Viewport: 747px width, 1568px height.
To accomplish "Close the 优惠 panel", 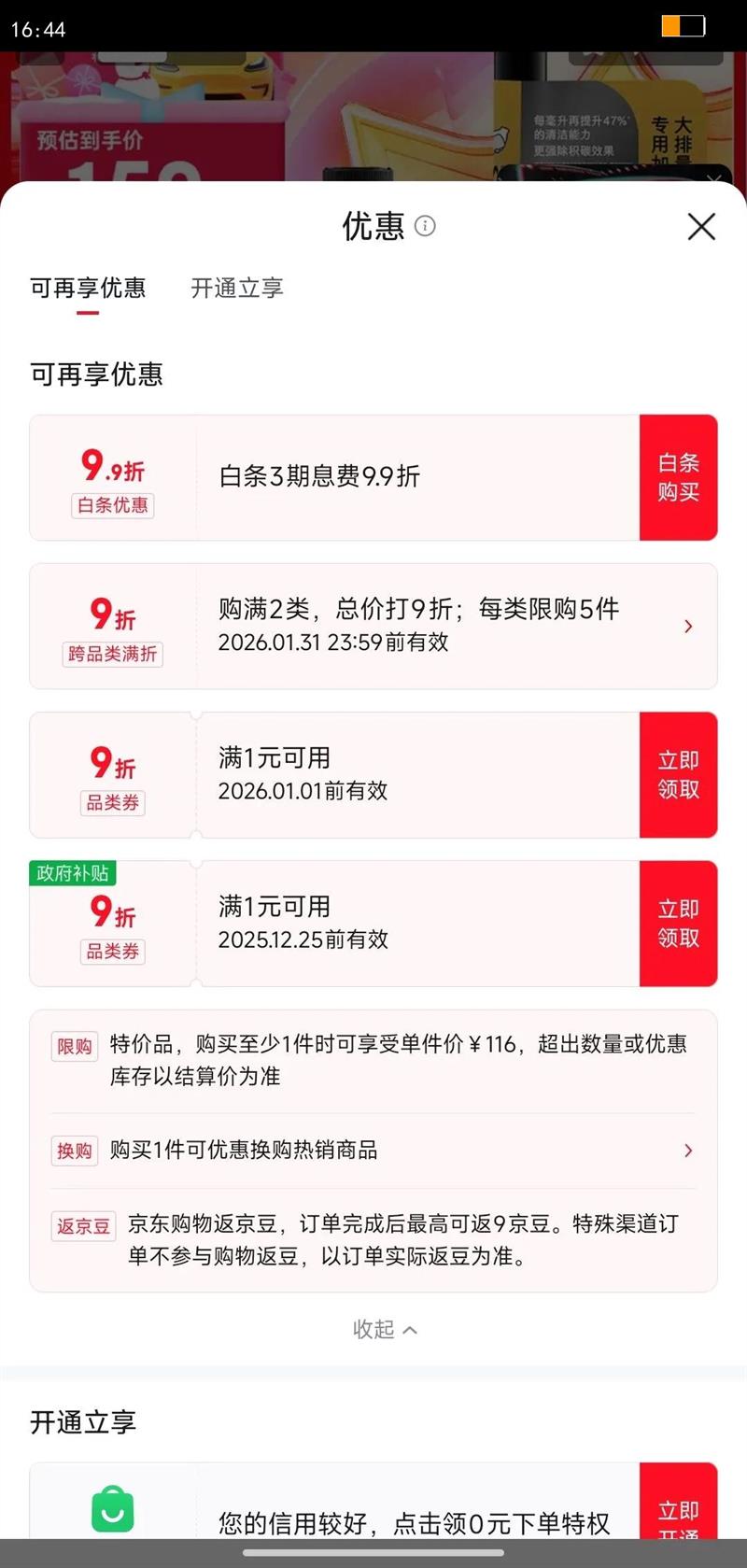I will click(x=701, y=226).
